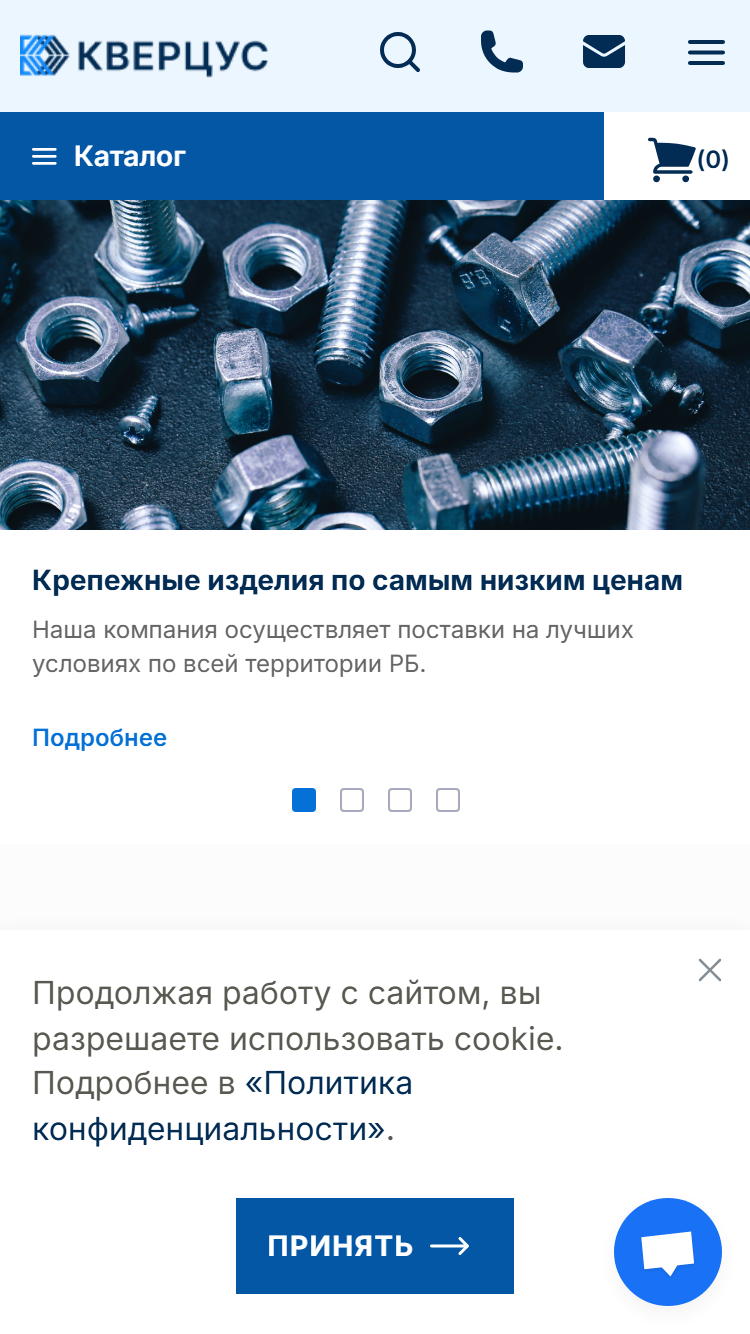Tap the phone call icon
750x1334 pixels.
[502, 52]
